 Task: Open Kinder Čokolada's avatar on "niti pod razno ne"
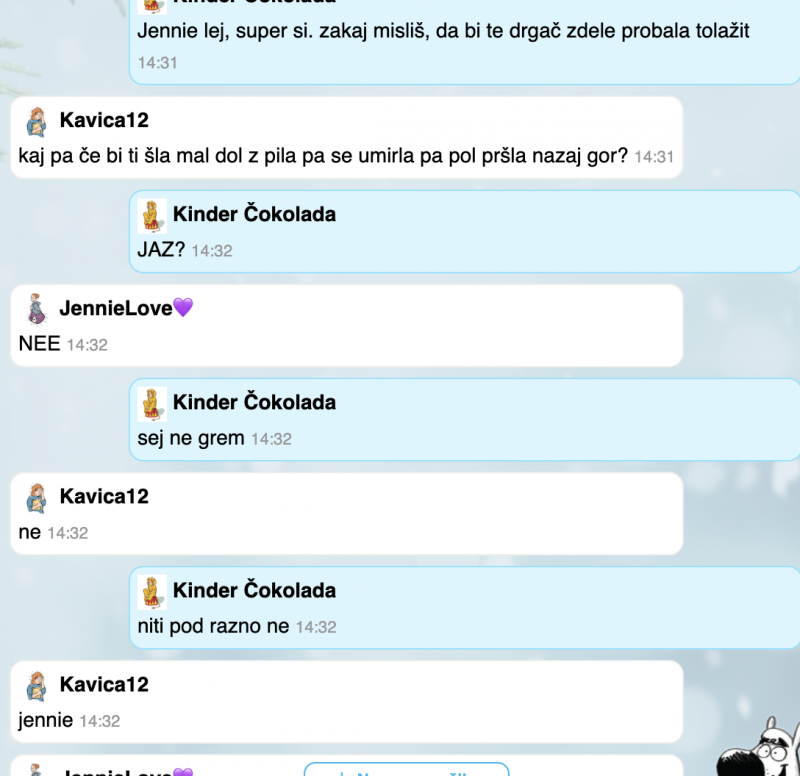152,591
